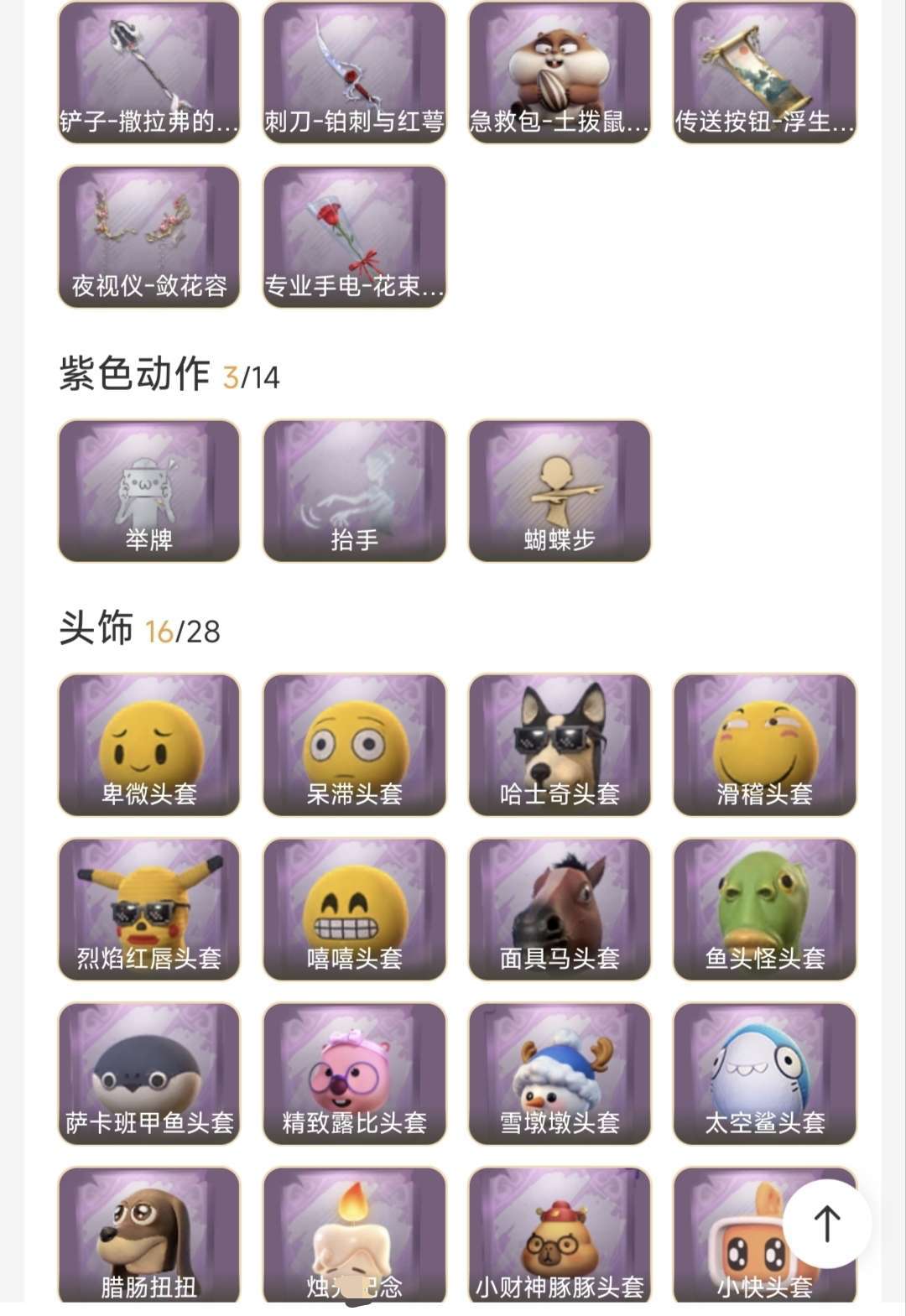Open the 精致露比头套 card

click(355, 1074)
